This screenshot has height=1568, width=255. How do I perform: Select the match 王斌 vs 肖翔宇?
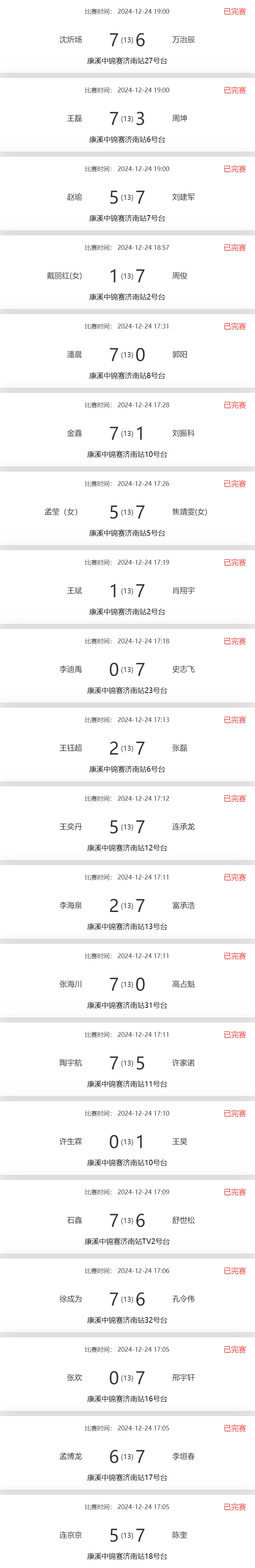click(x=127, y=590)
